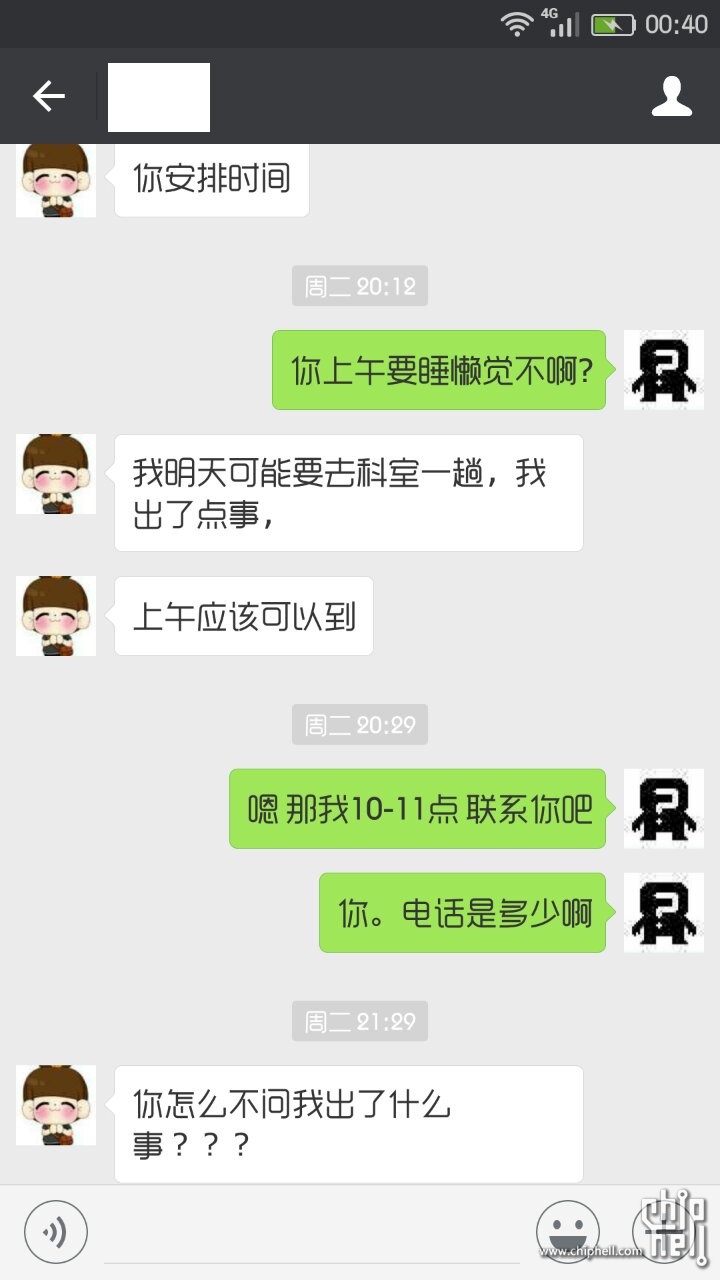Open my avatar next to 你上午要睡懒觉不啊?
720x1280 pixels.
663,370
